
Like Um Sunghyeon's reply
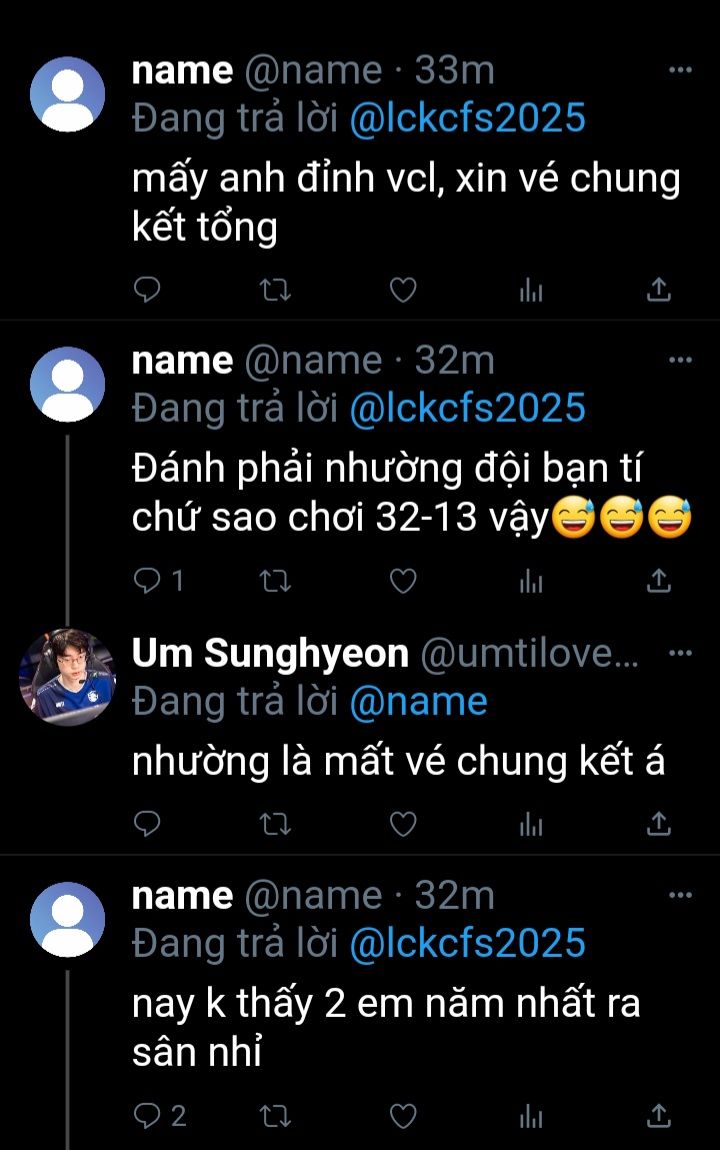click(x=402, y=823)
